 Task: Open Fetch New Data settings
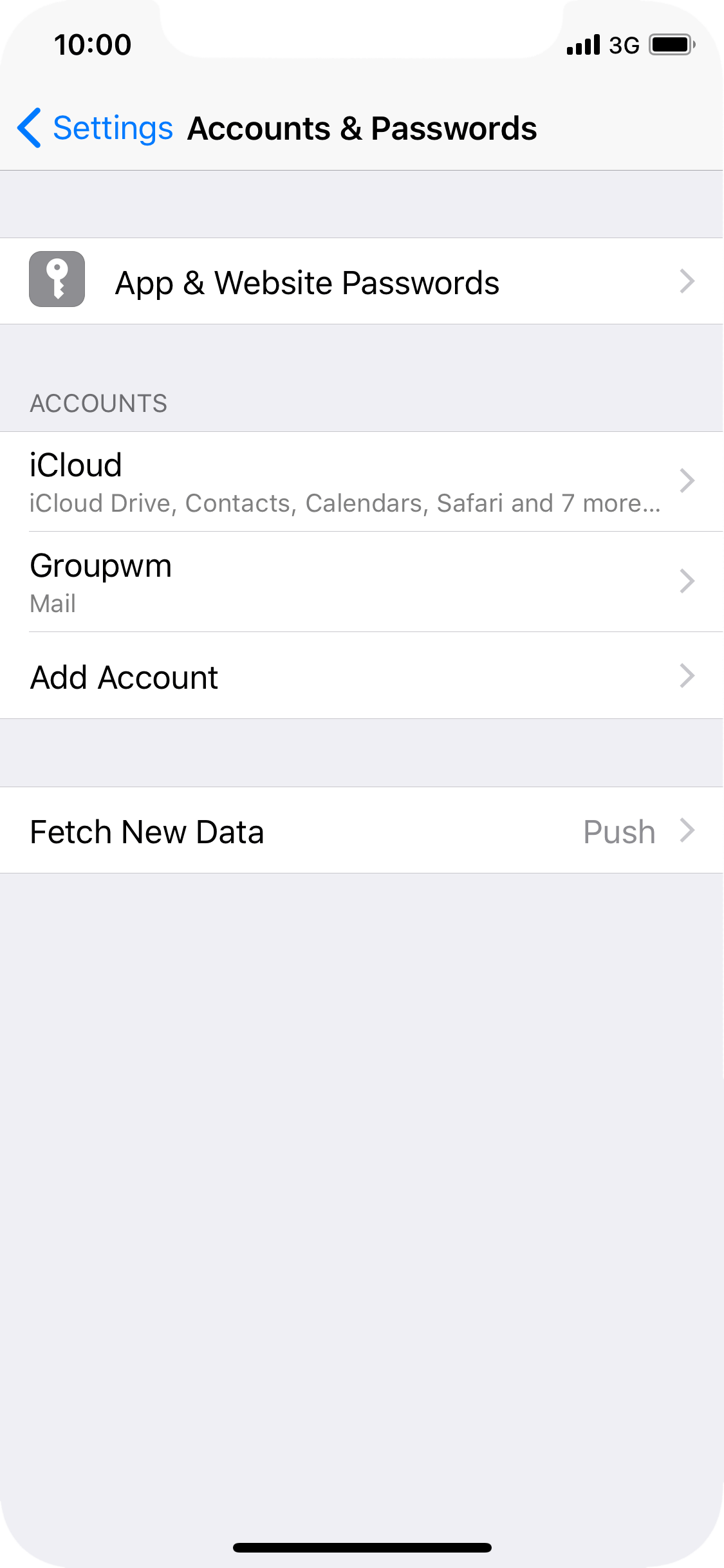(x=362, y=830)
